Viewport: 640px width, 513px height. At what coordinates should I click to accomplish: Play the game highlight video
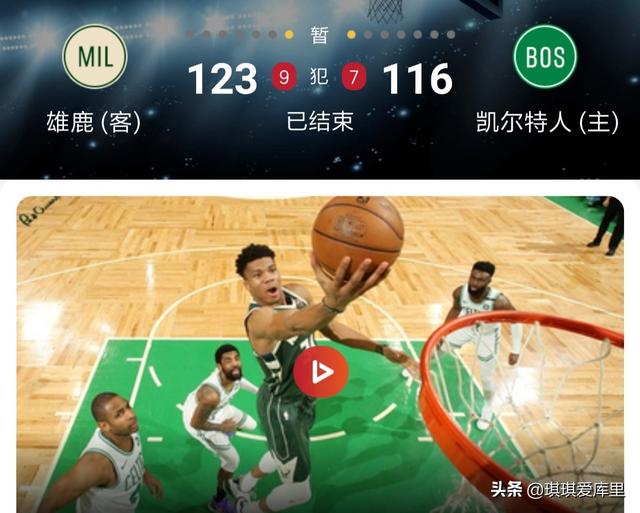pyautogui.click(x=320, y=372)
